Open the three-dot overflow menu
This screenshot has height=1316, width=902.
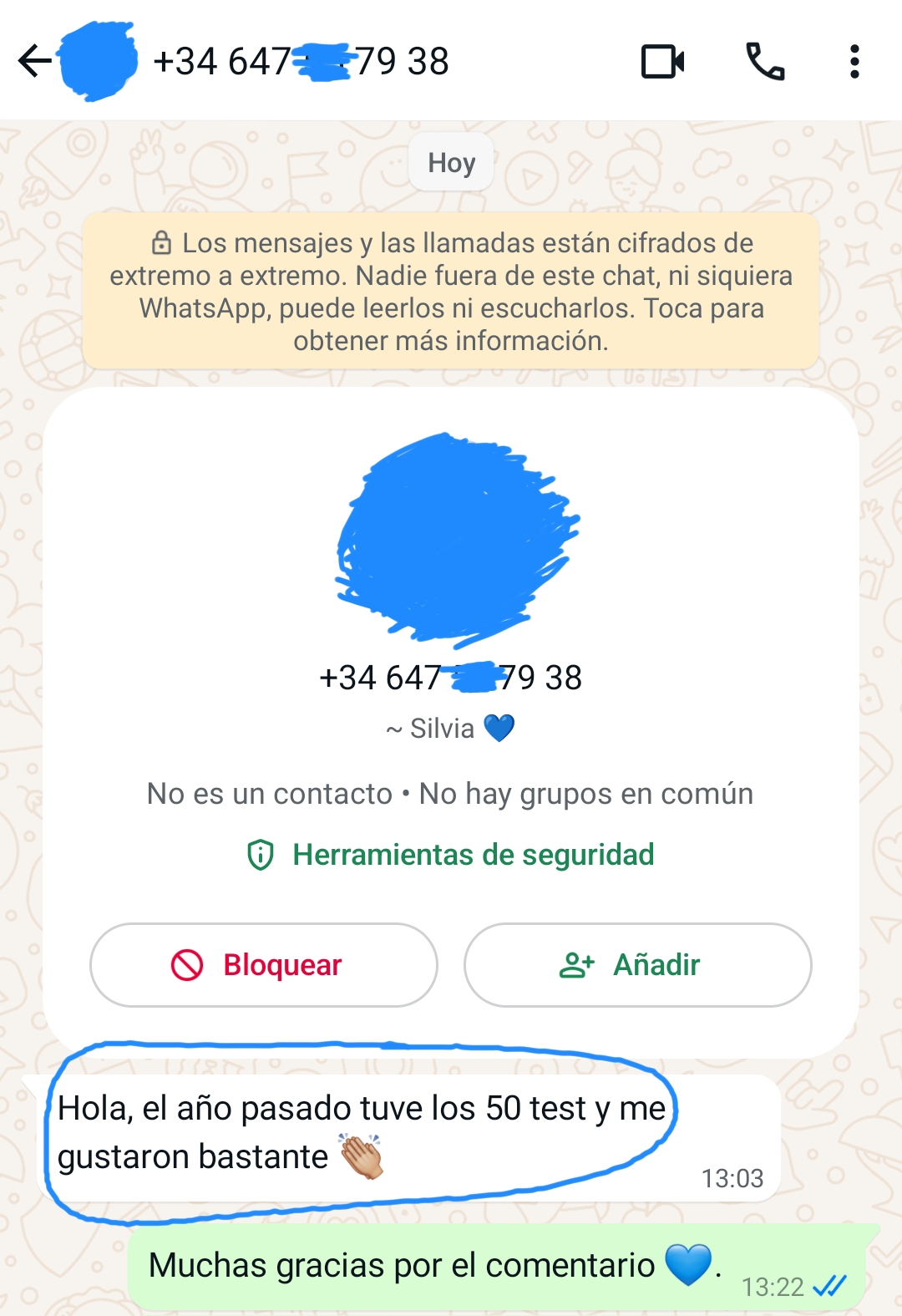click(x=854, y=62)
